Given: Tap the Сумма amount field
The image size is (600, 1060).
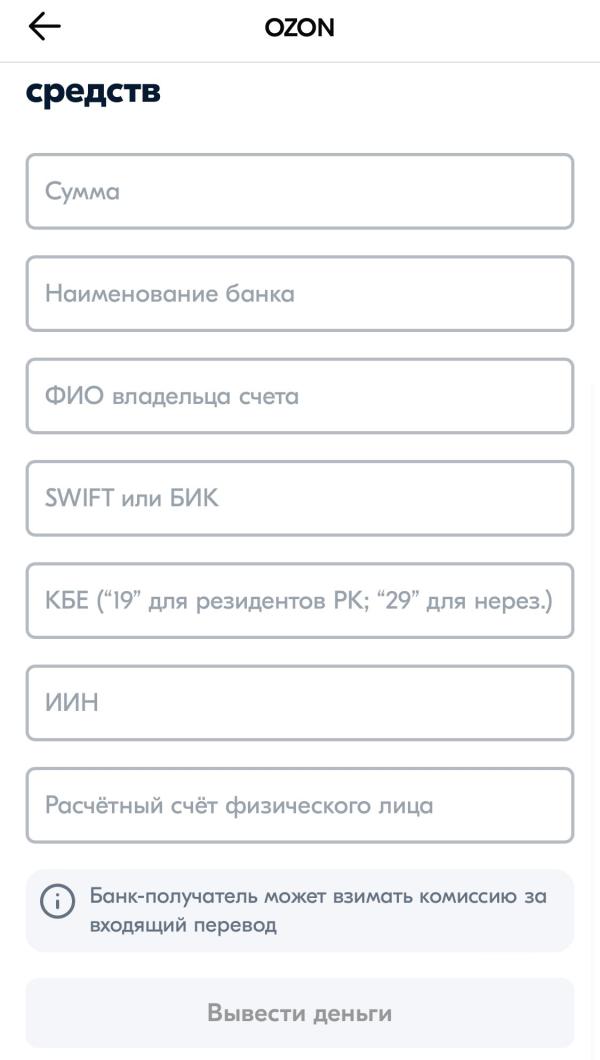Looking at the screenshot, I should click(300, 191).
